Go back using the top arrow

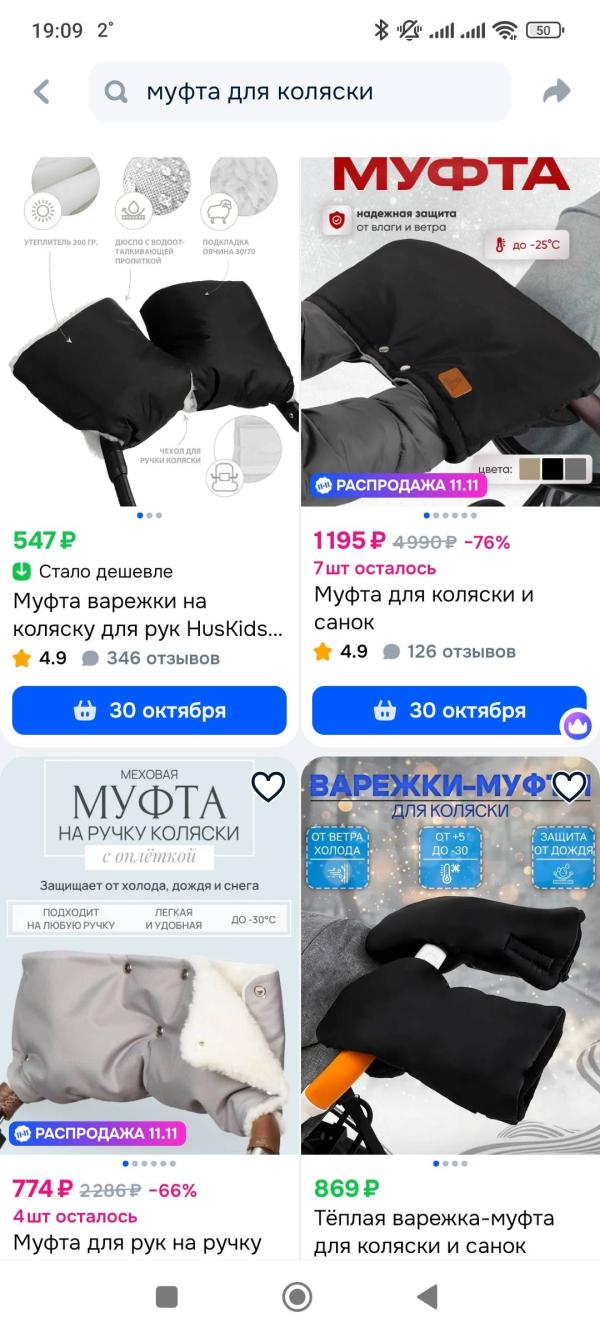pos(41,92)
